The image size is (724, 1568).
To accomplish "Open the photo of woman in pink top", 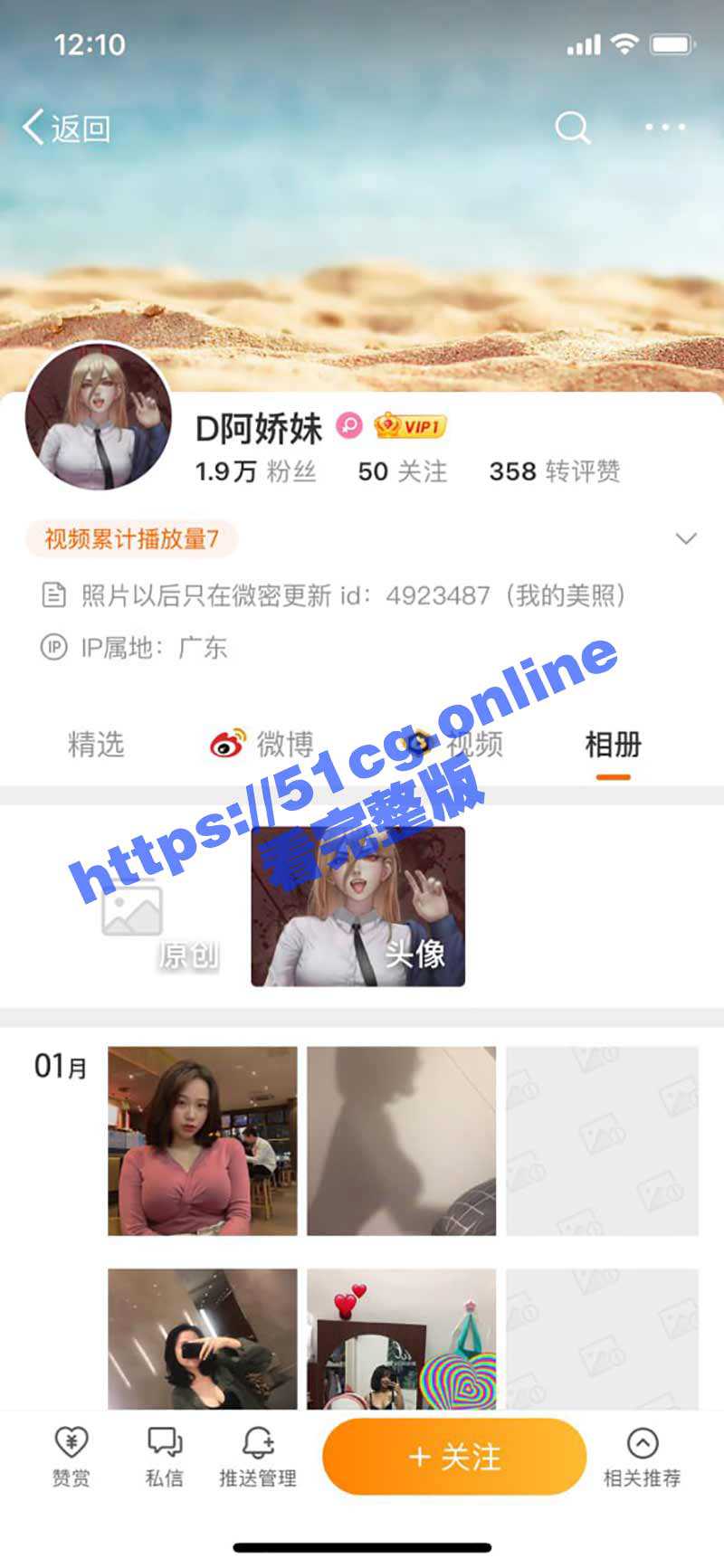I will click(x=203, y=1141).
